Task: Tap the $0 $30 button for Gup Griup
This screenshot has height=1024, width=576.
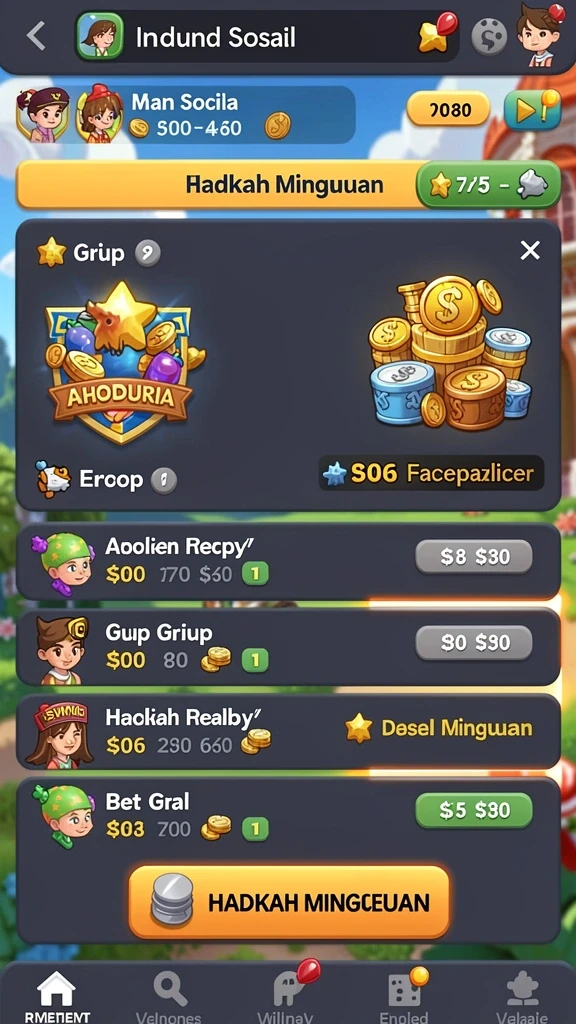Action: (x=473, y=643)
